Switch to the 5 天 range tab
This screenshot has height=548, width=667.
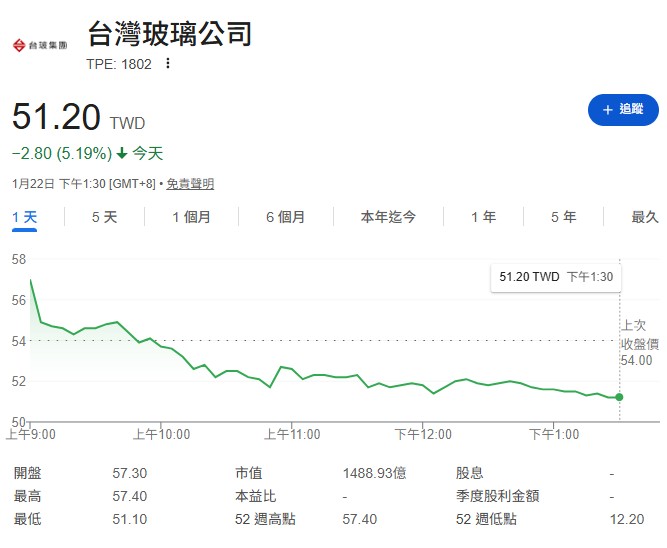click(104, 217)
